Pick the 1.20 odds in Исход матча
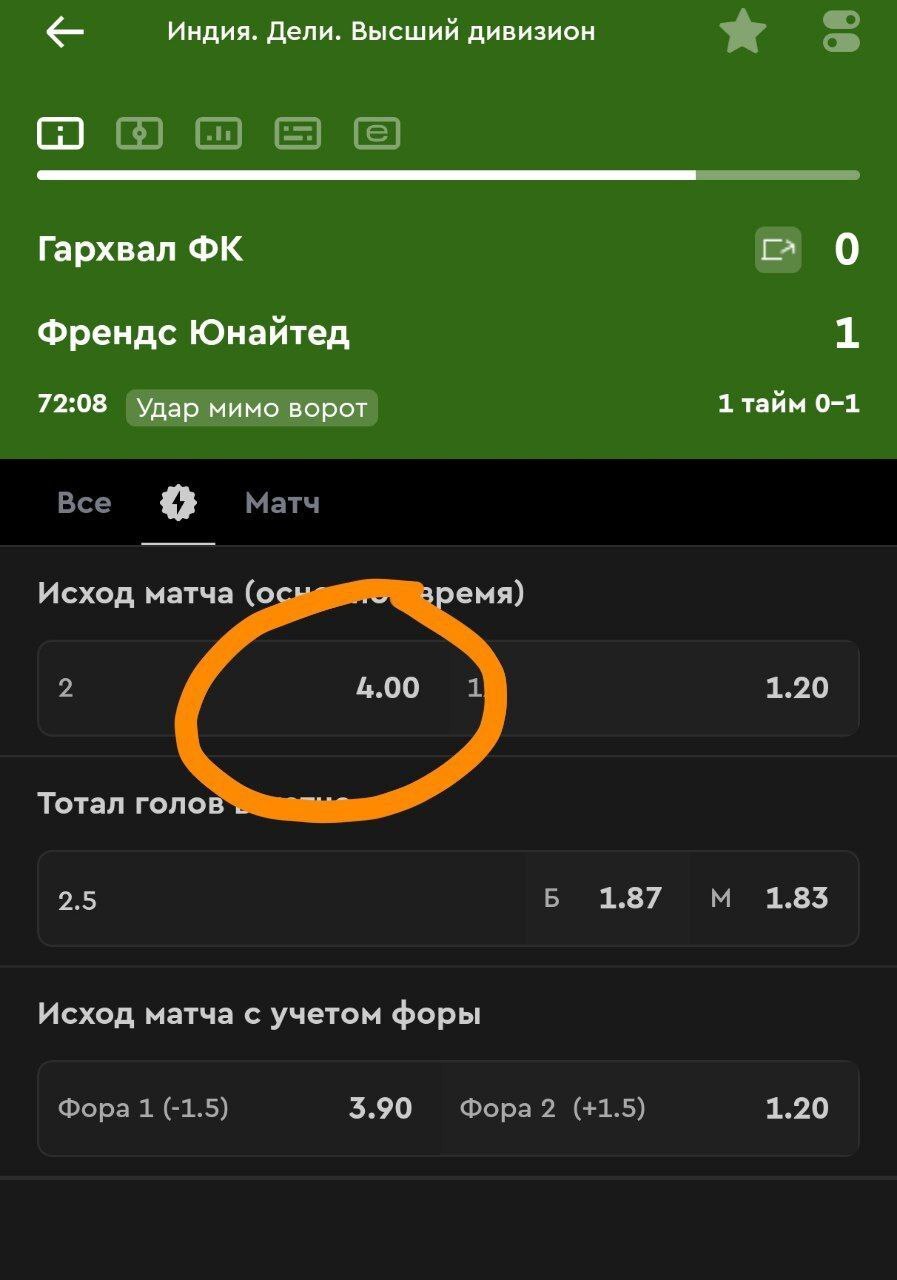 pyautogui.click(x=654, y=688)
